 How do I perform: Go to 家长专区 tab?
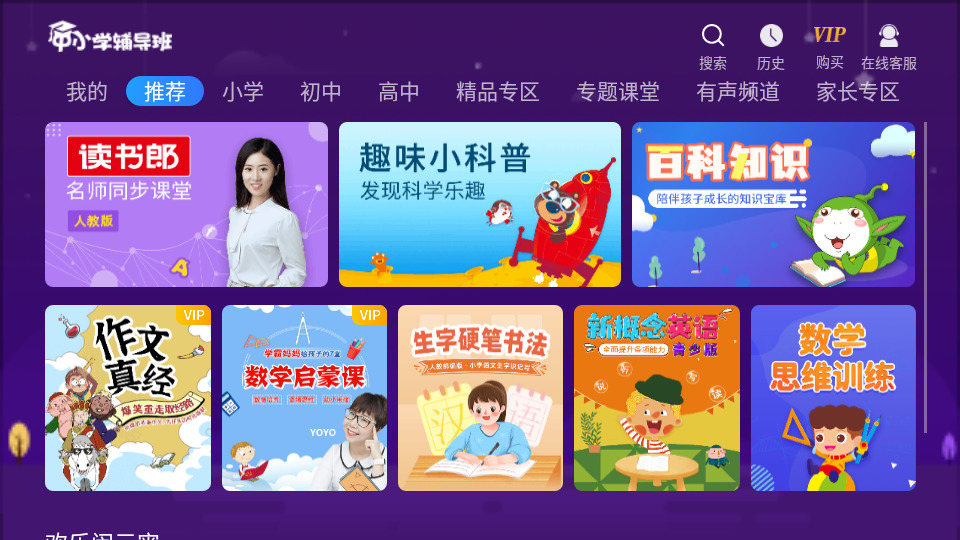(x=858, y=92)
